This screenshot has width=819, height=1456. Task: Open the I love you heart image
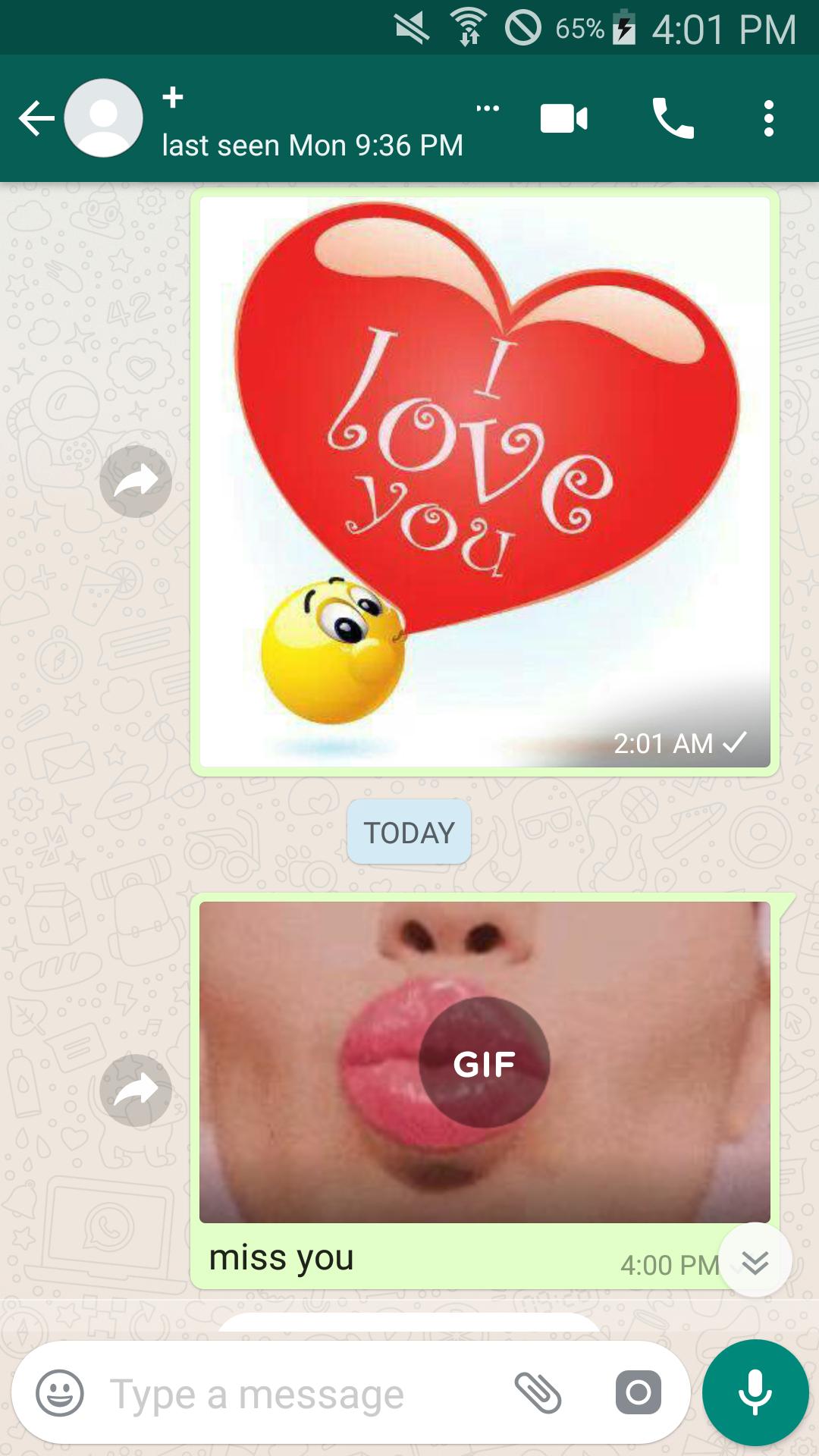485,482
